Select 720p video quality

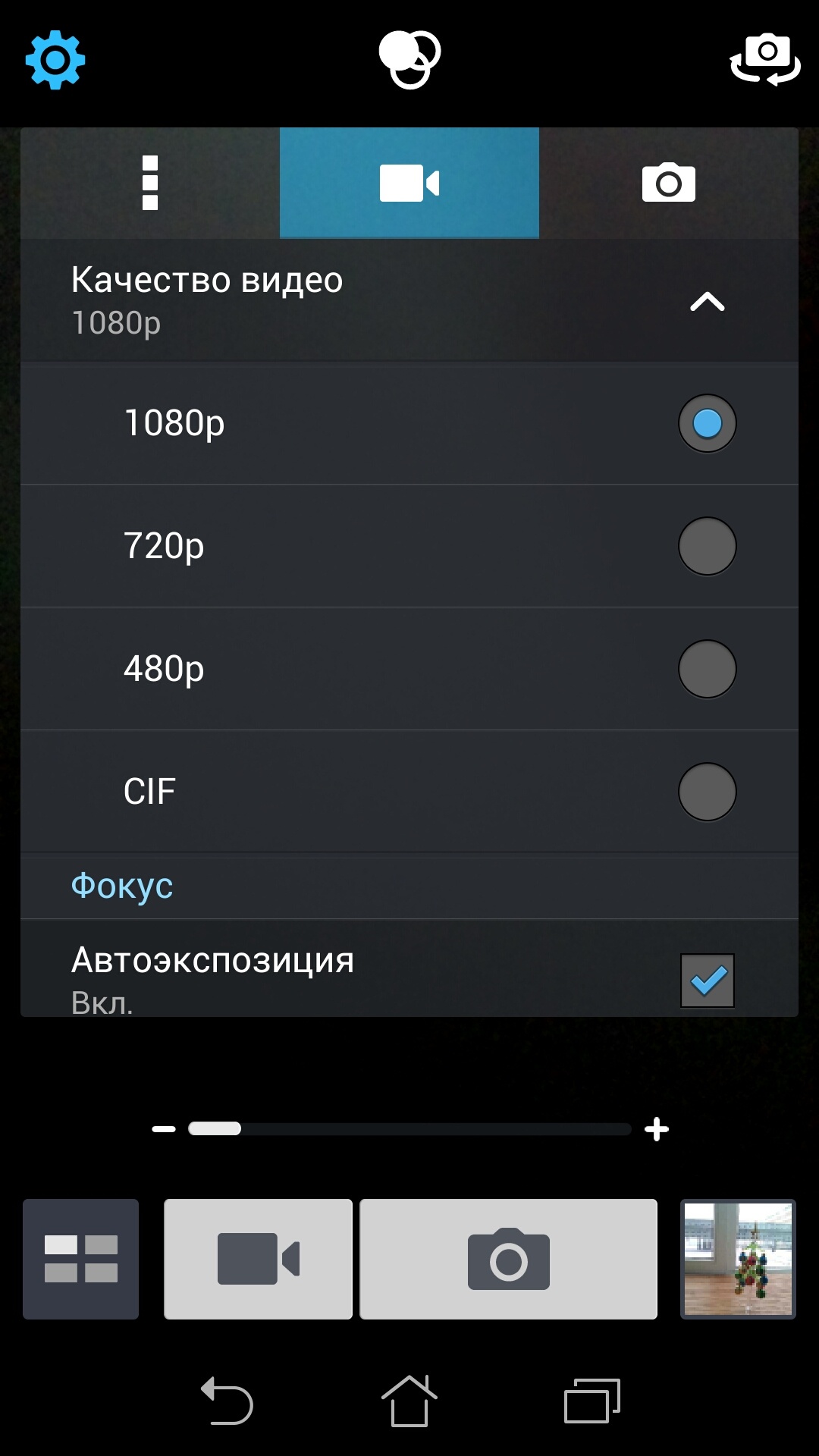tap(707, 546)
